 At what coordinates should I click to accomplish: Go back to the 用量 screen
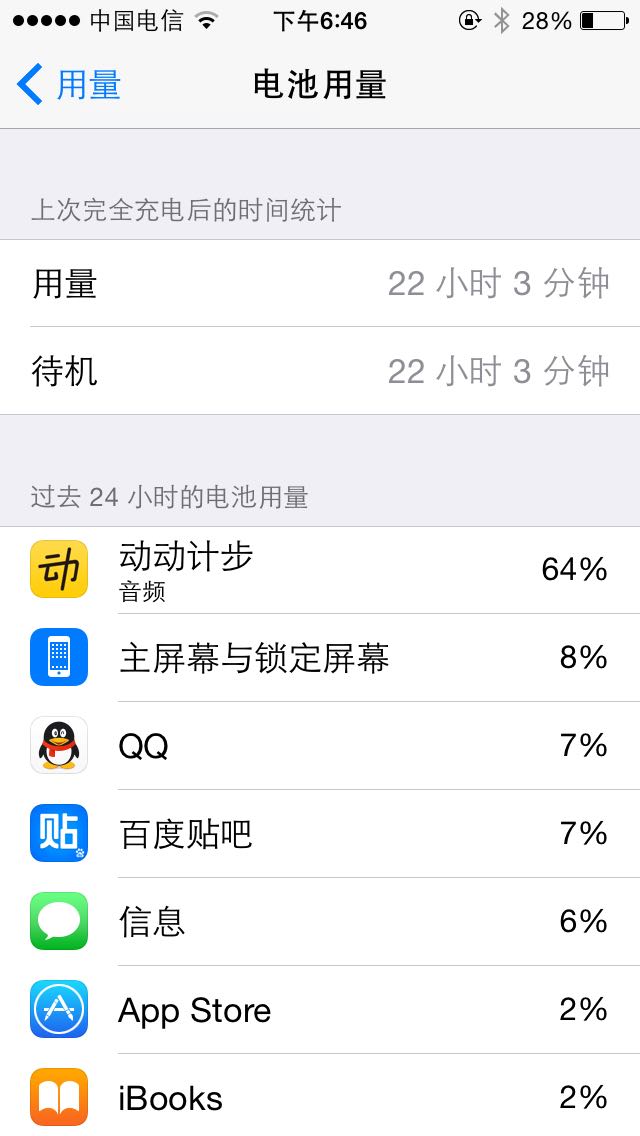(x=70, y=85)
